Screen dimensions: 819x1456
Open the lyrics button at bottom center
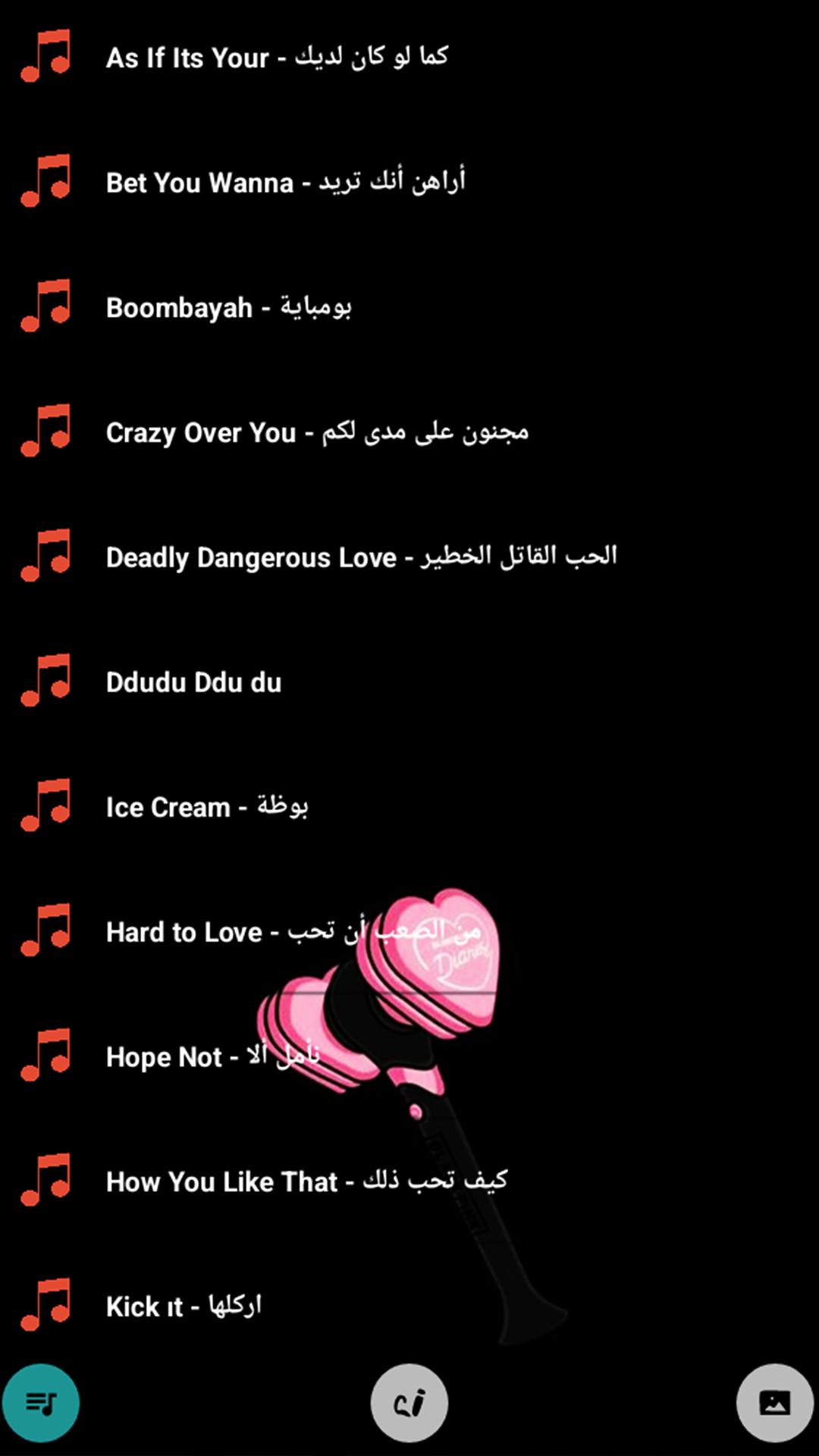[409, 1403]
